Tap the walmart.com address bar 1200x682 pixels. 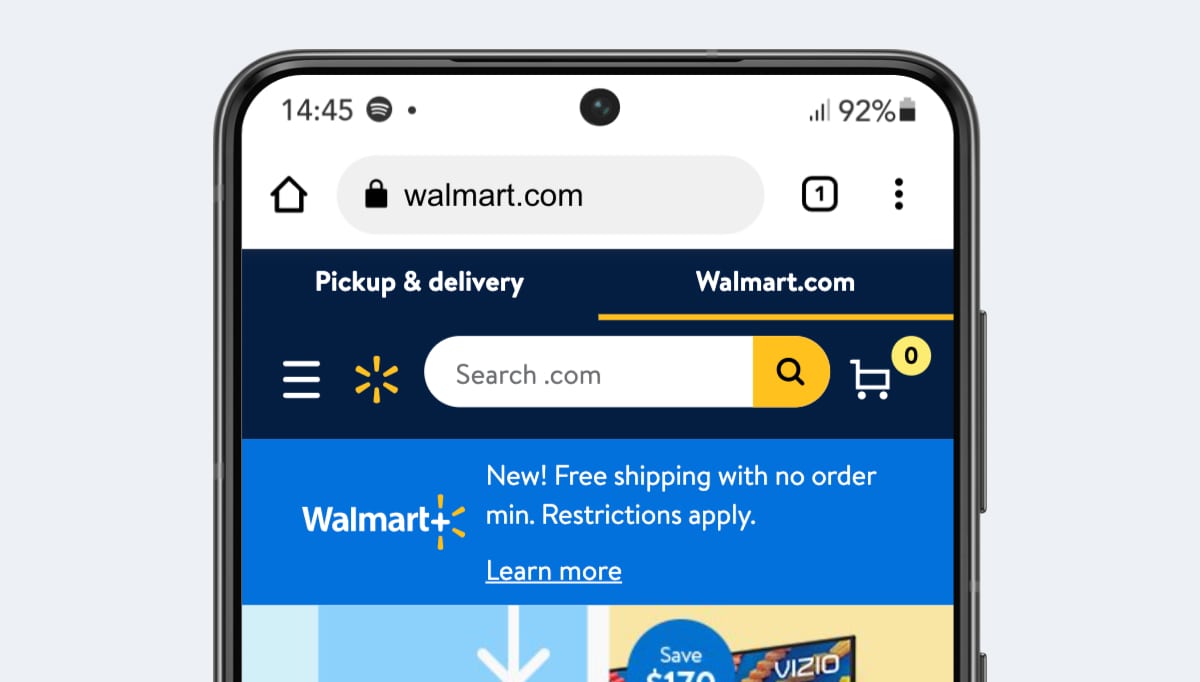pyautogui.click(x=550, y=195)
